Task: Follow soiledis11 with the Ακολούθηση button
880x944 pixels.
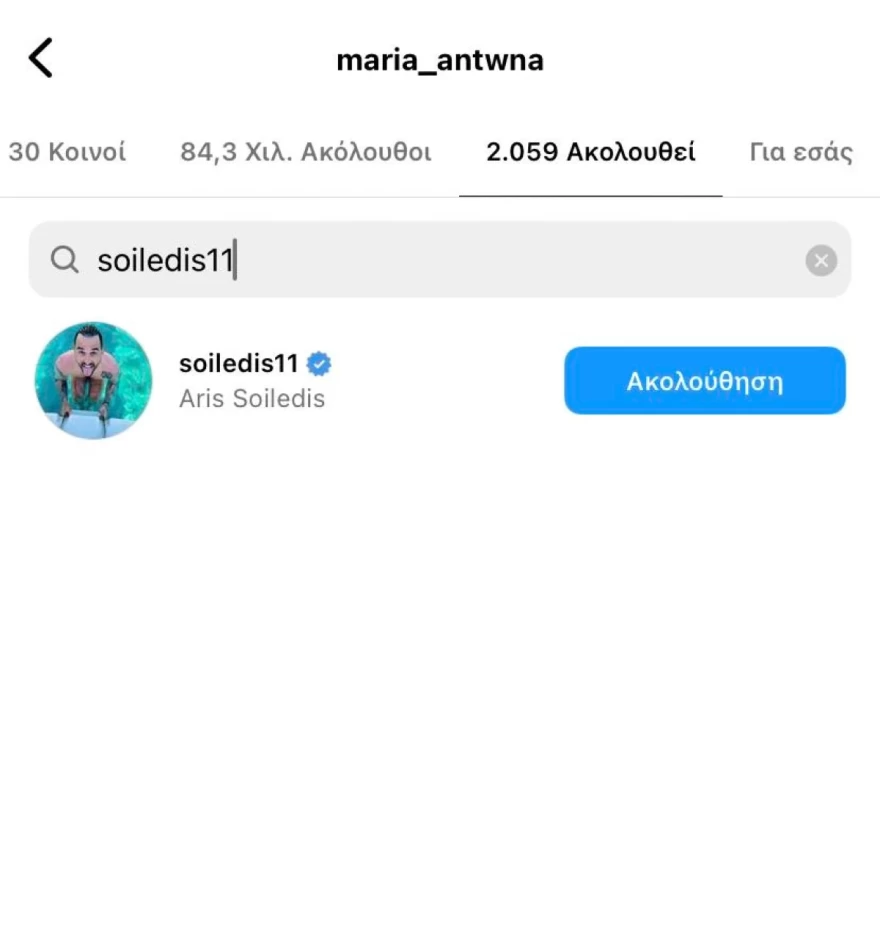Action: 704,381
